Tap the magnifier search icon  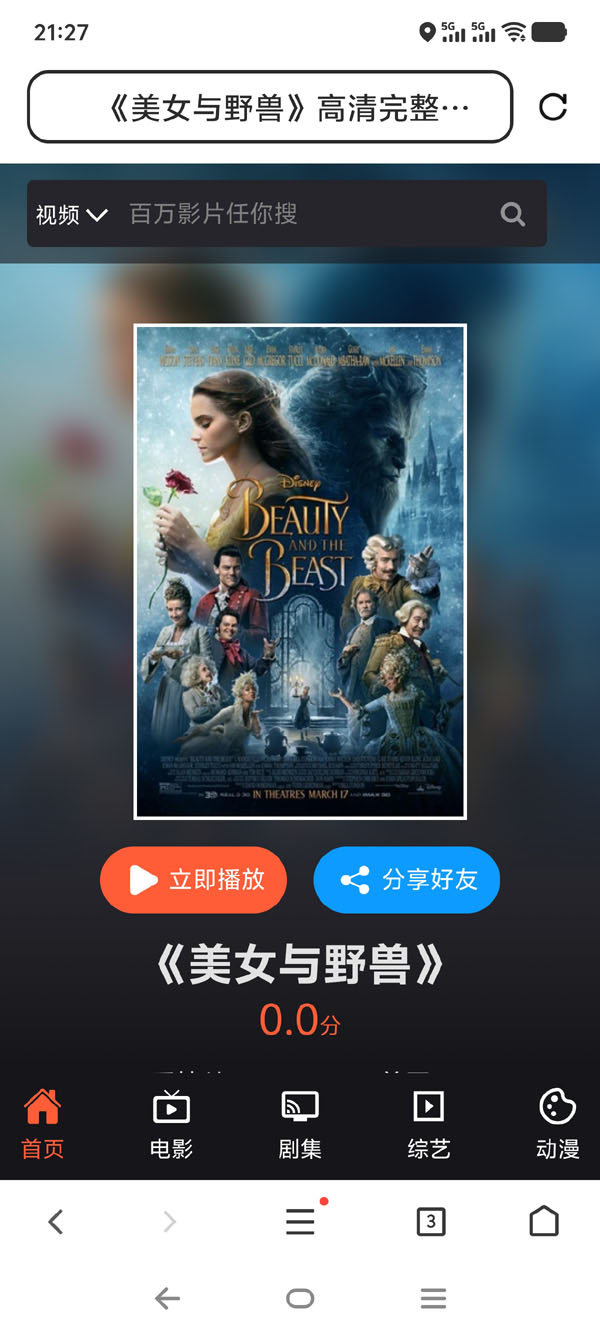point(512,214)
